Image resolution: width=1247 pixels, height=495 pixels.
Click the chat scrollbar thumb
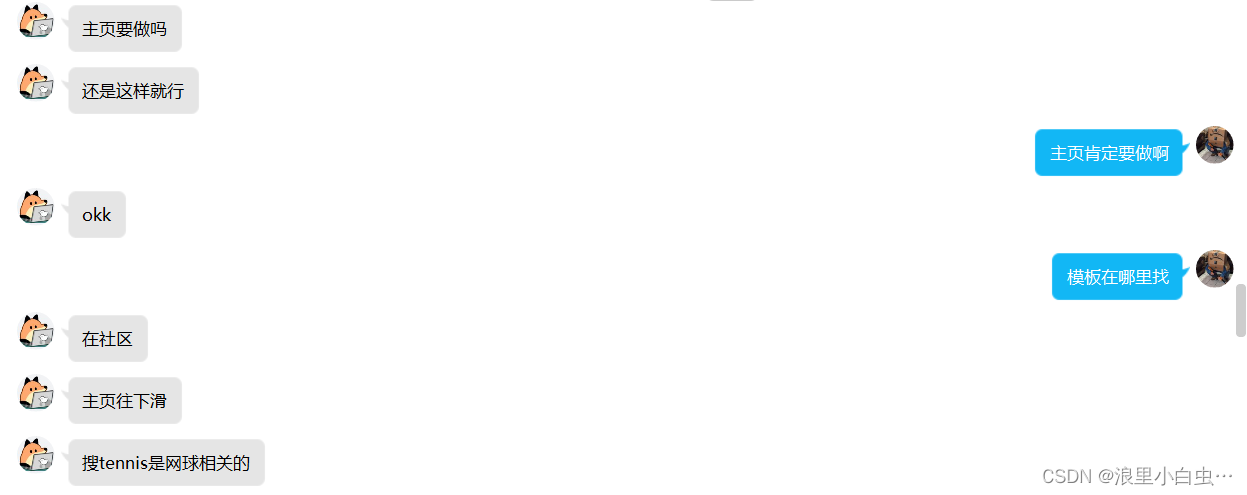(x=1241, y=310)
